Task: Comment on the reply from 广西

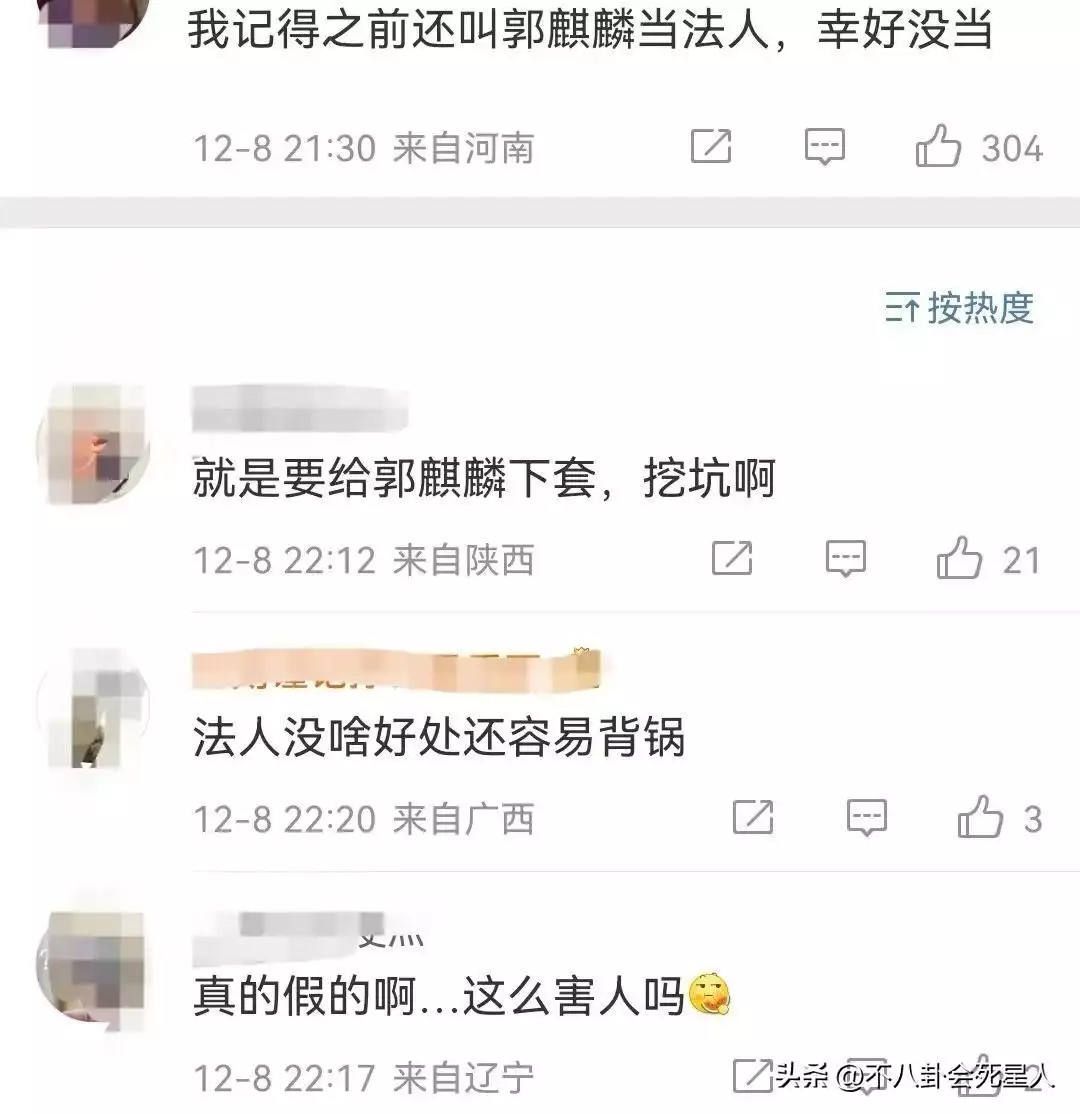Action: pyautogui.click(x=866, y=819)
